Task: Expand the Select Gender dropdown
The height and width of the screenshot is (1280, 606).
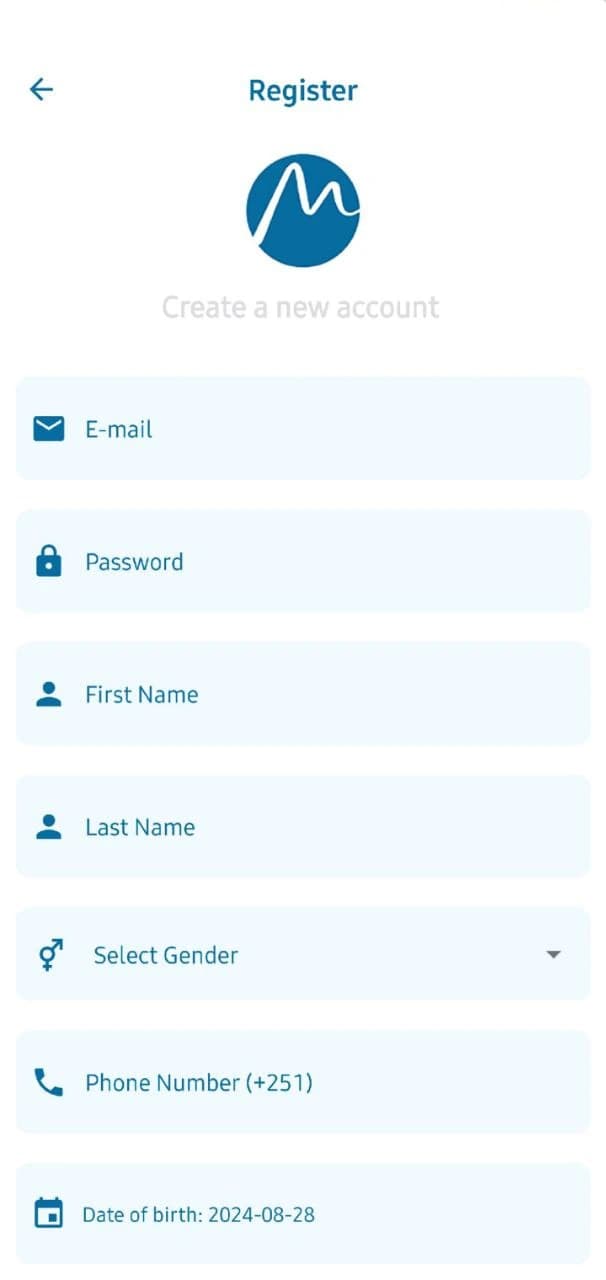Action: [x=303, y=954]
